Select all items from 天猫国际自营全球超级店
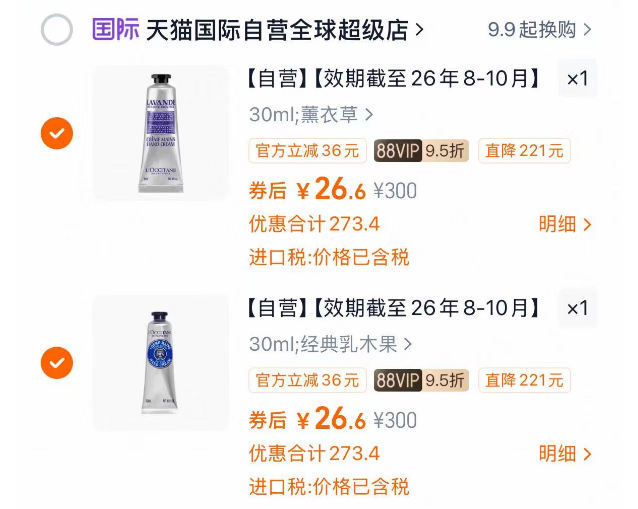This screenshot has height=509, width=638. coord(57,30)
